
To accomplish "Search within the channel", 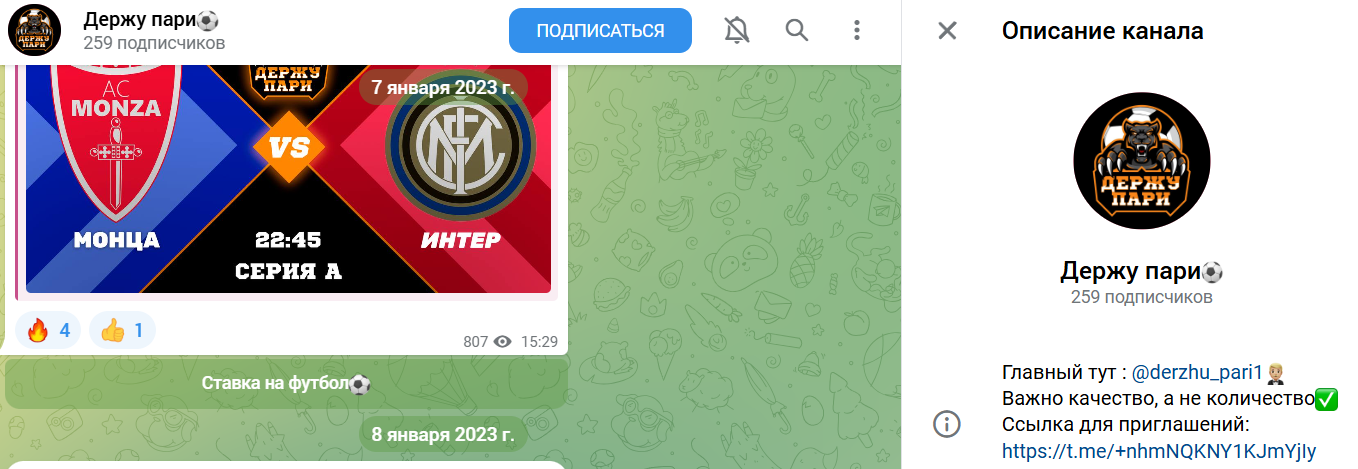I will [x=797, y=30].
